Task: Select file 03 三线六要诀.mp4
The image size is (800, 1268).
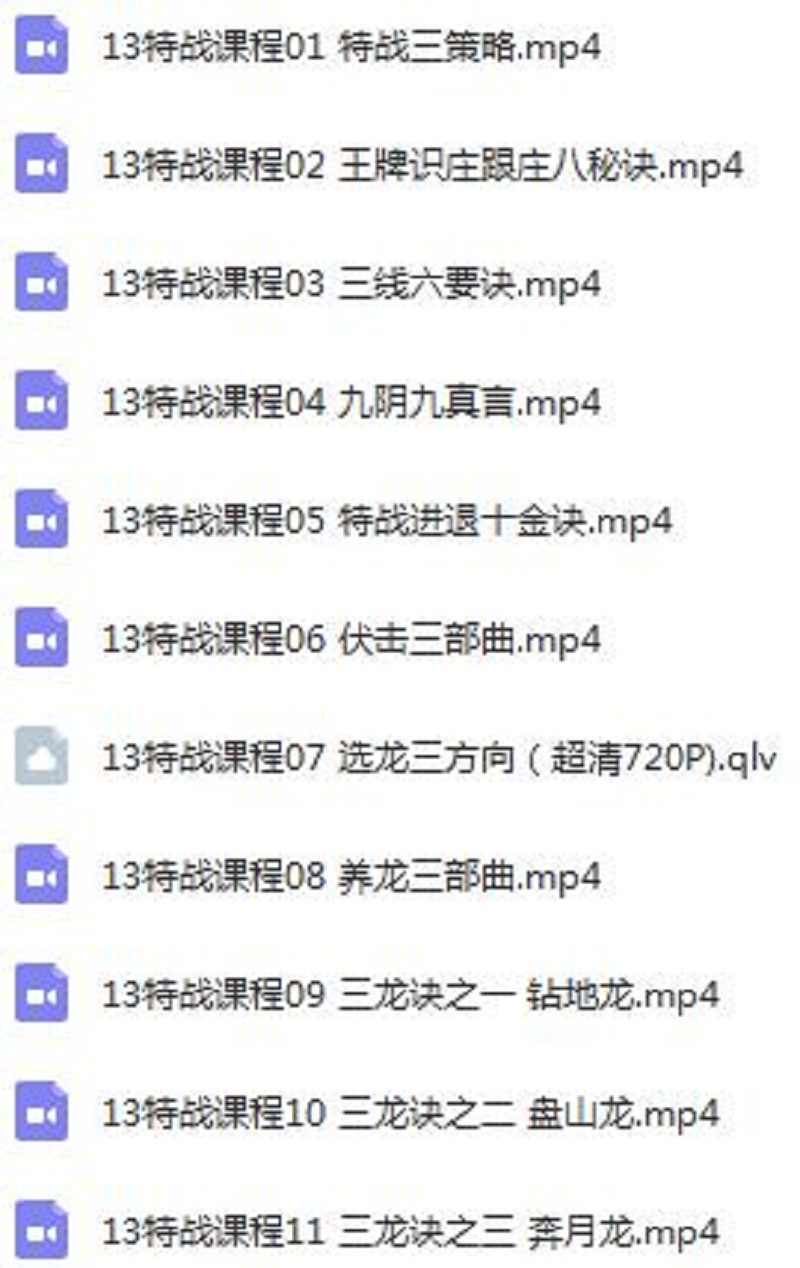Action: click(x=351, y=285)
